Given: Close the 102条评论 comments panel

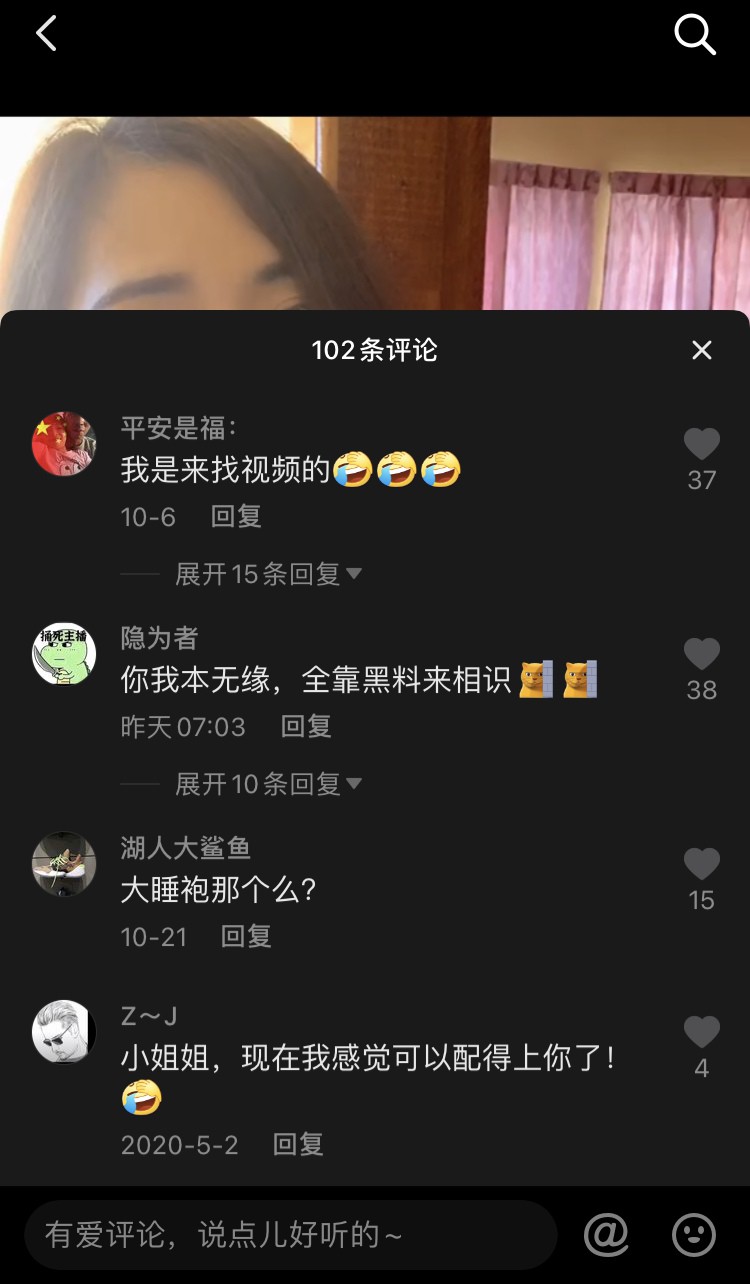Looking at the screenshot, I should (702, 350).
